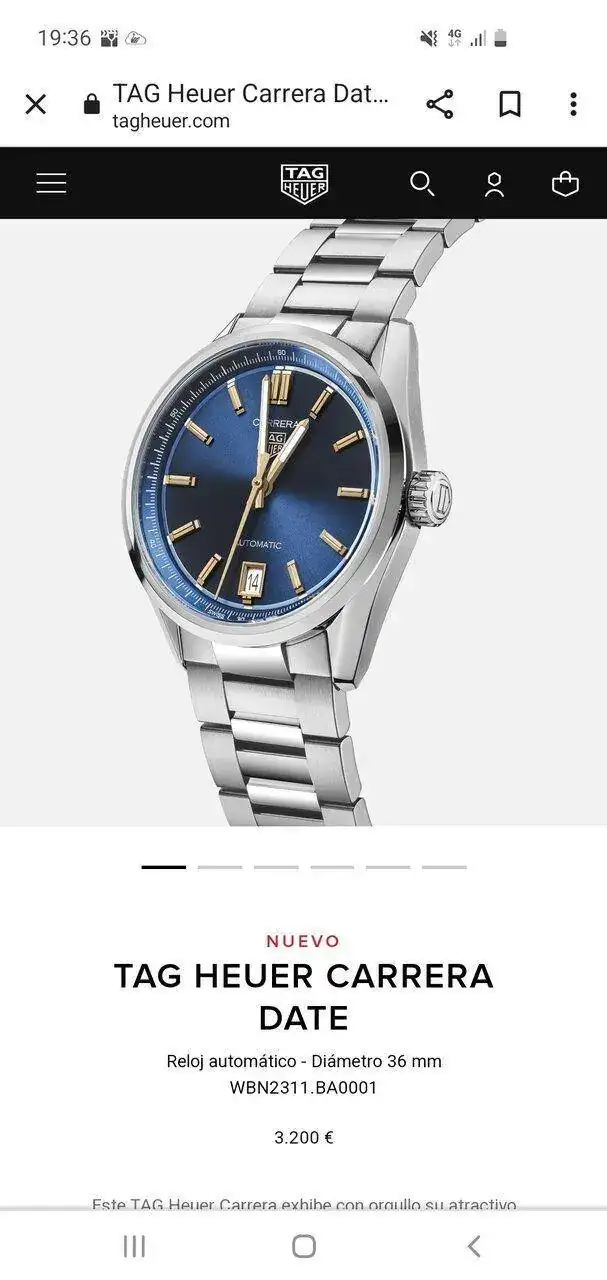Screen dimensions: 607x1280
Task: Bookmark the current page
Action: tap(510, 104)
